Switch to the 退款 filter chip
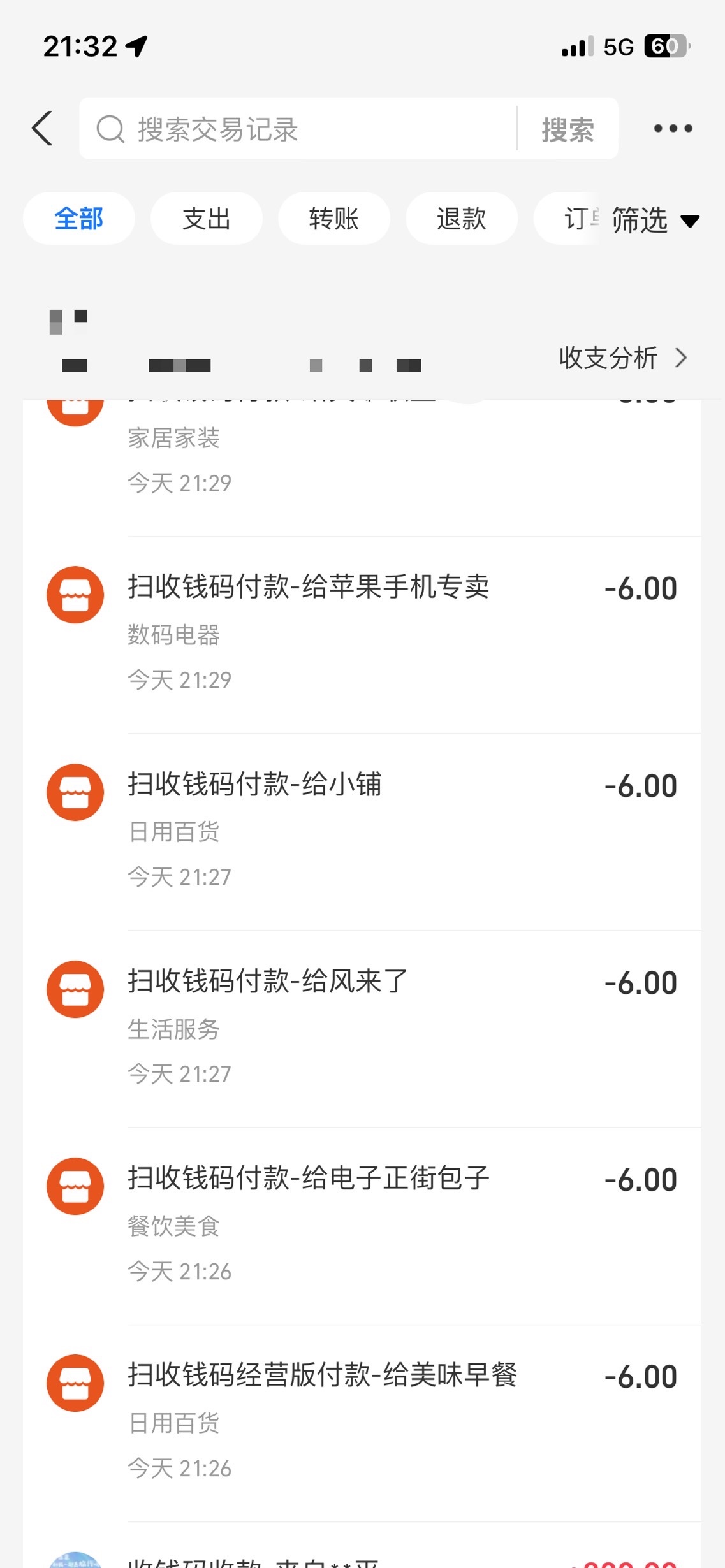Screen dimensions: 725x1568 (461, 219)
